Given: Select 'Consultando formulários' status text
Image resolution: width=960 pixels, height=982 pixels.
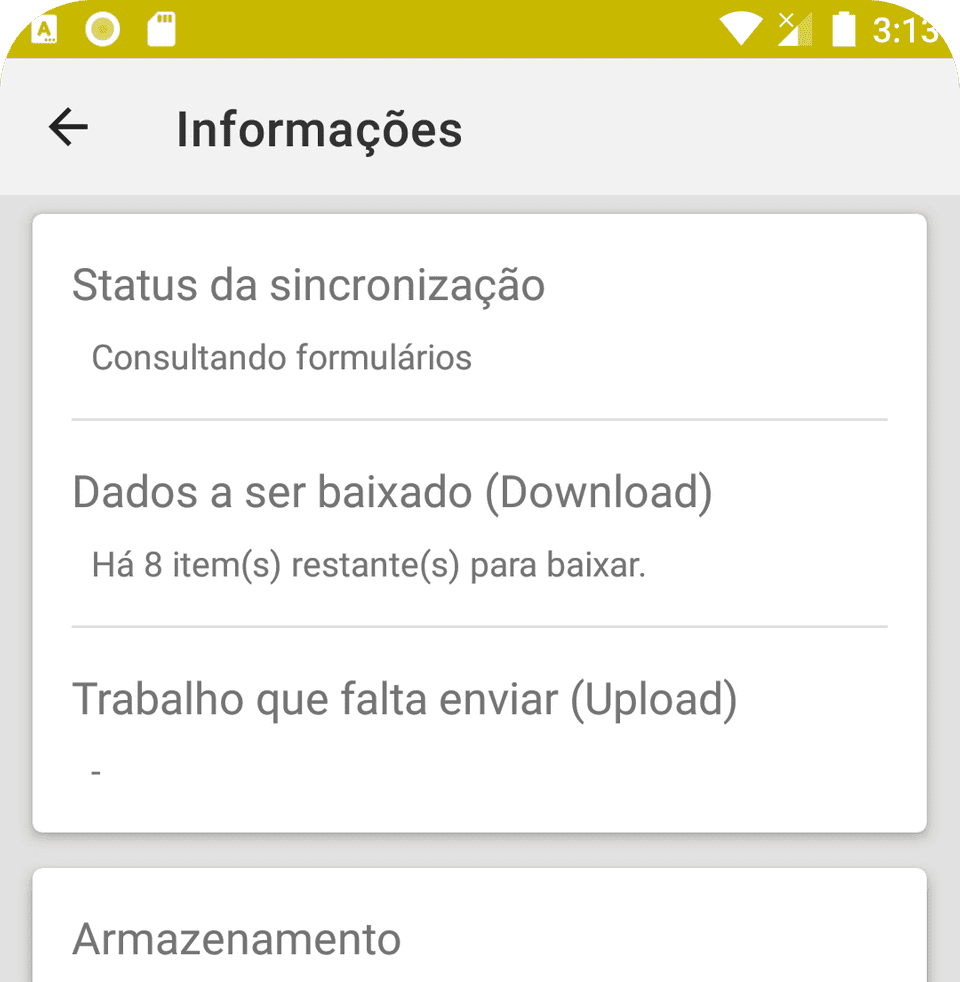Looking at the screenshot, I should tap(283, 357).
